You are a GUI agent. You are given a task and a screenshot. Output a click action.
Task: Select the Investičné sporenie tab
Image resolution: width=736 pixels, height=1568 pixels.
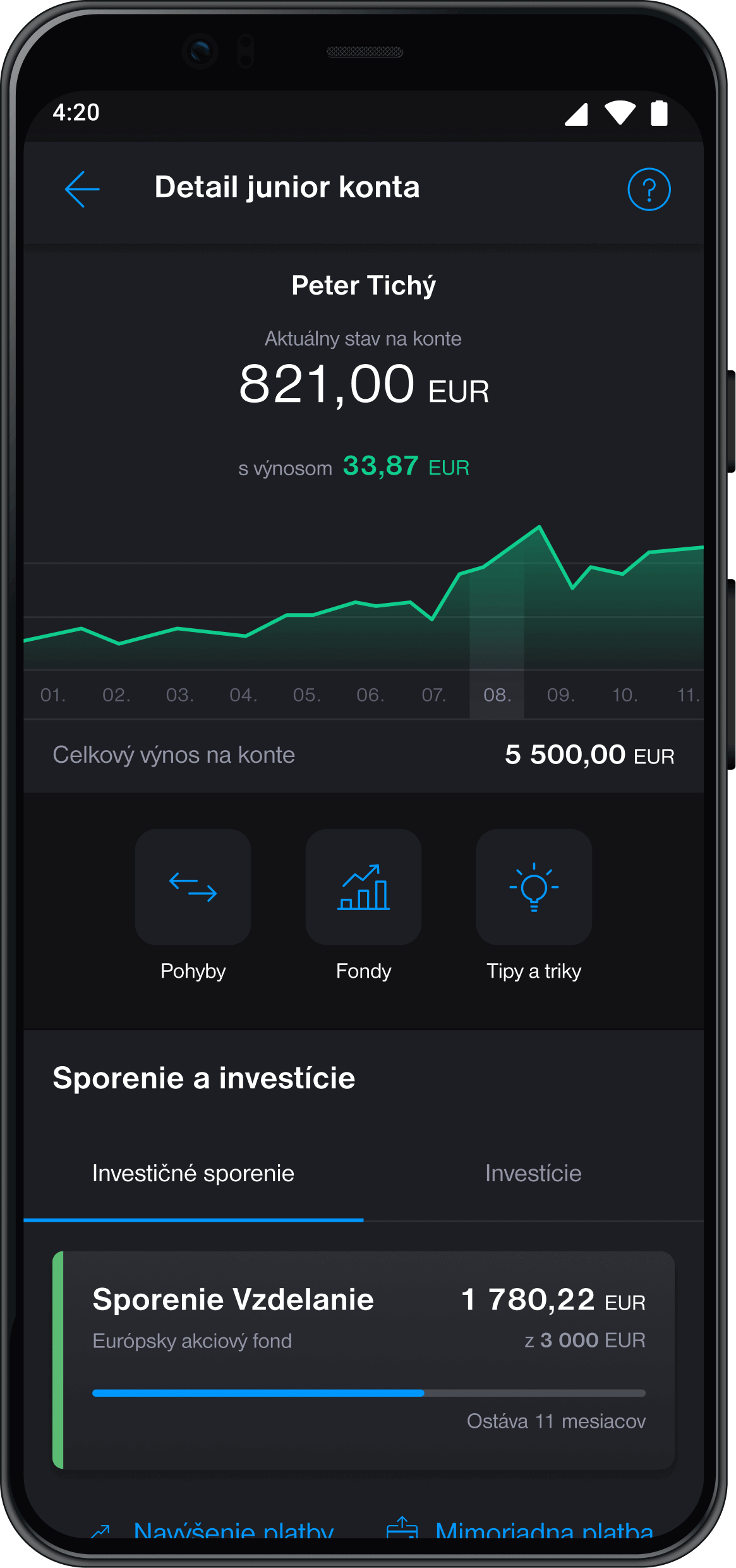[x=193, y=1174]
